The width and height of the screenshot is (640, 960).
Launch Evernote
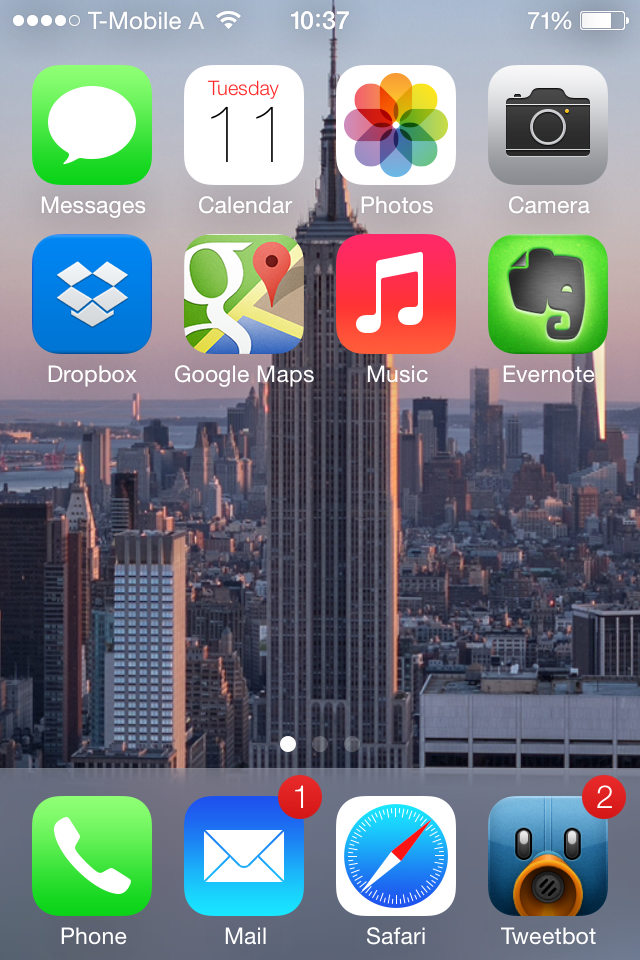click(x=548, y=294)
